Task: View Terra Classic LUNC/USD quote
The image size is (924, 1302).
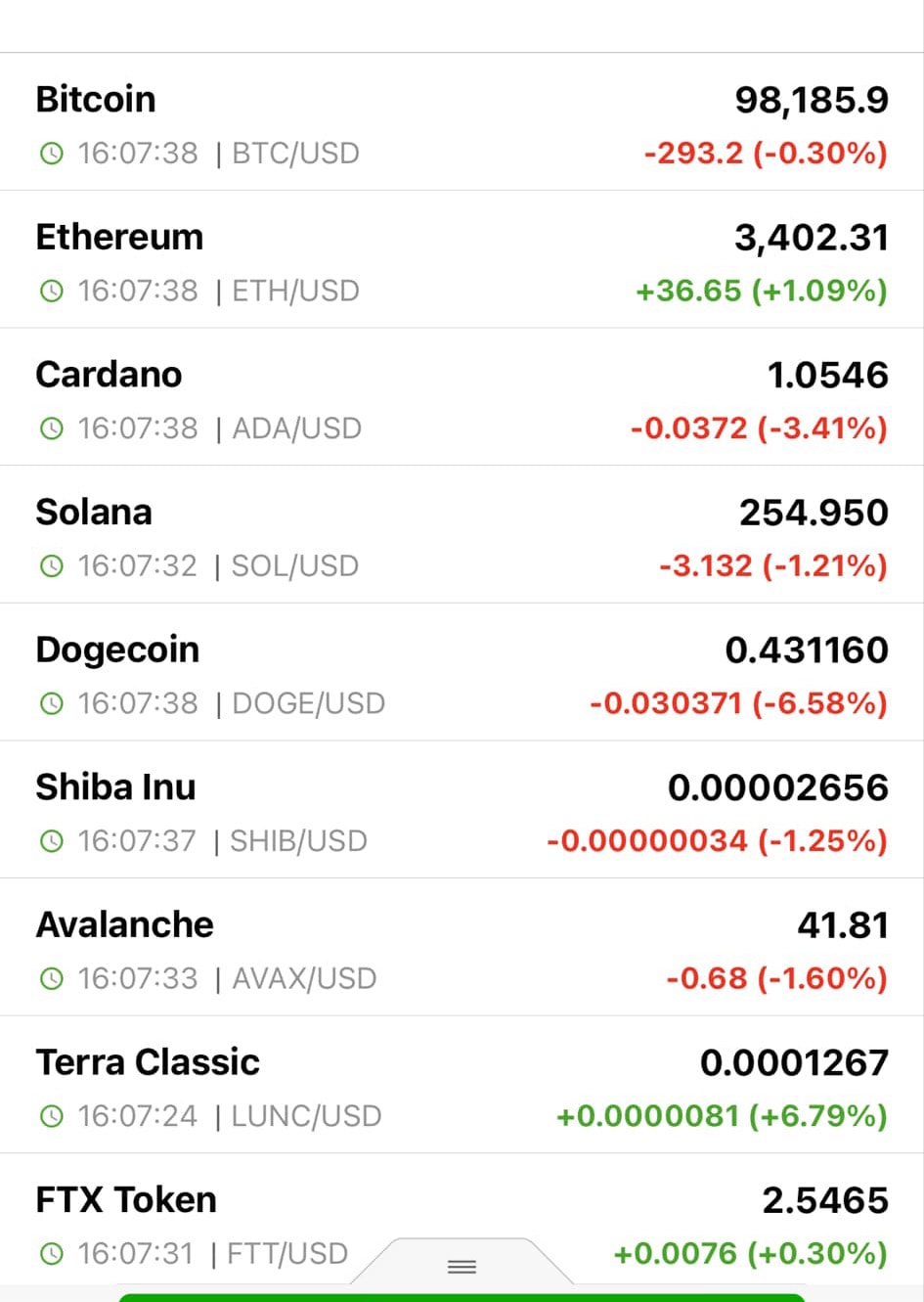Action: point(462,1087)
